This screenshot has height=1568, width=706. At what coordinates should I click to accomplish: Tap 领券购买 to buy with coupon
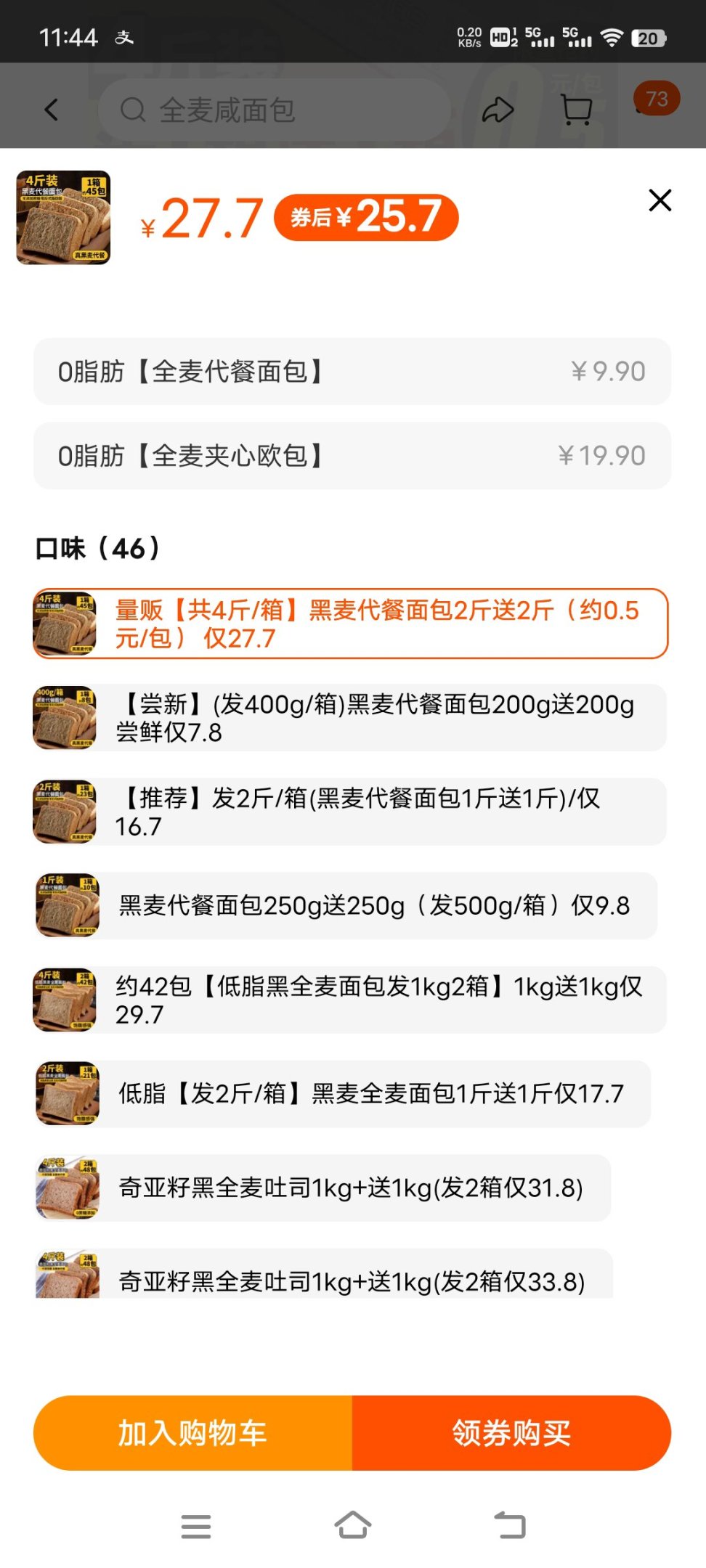pos(511,1433)
